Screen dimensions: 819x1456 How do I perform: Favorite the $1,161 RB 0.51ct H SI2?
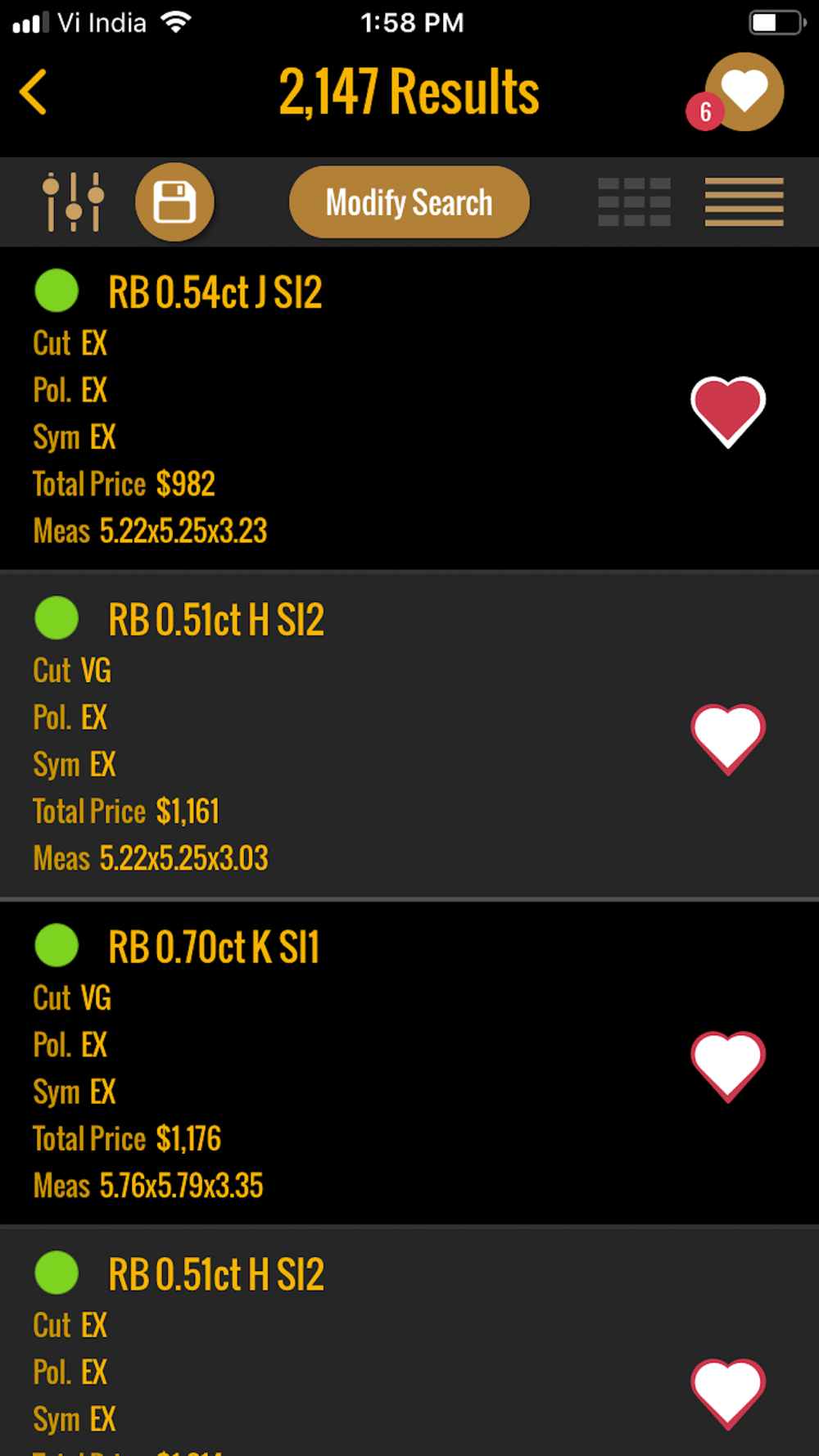pyautogui.click(x=727, y=738)
